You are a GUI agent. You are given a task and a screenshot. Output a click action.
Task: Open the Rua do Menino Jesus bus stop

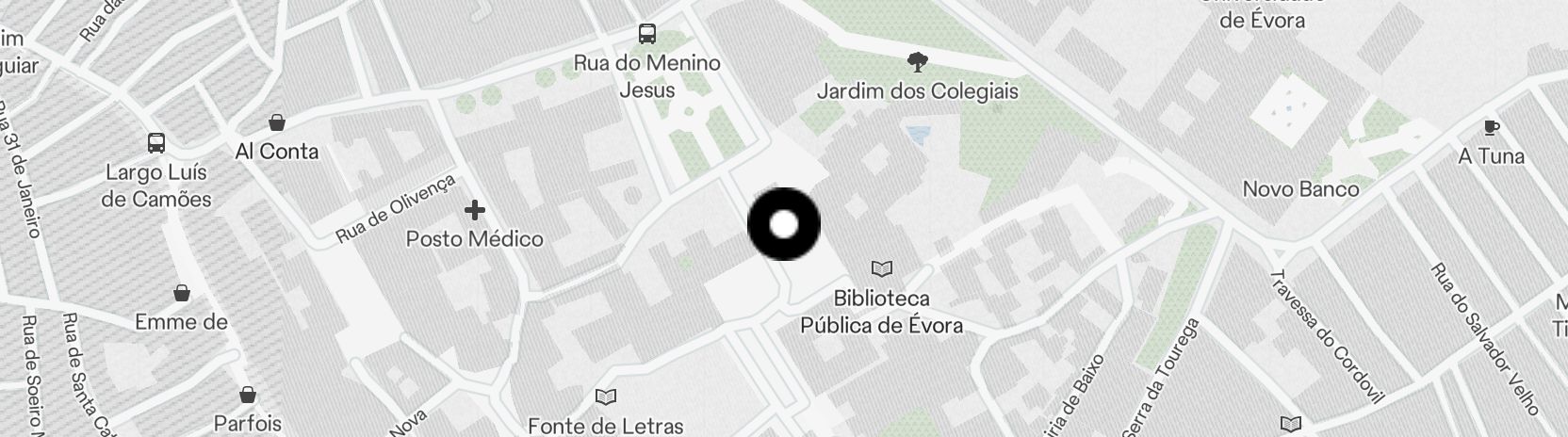(646, 35)
